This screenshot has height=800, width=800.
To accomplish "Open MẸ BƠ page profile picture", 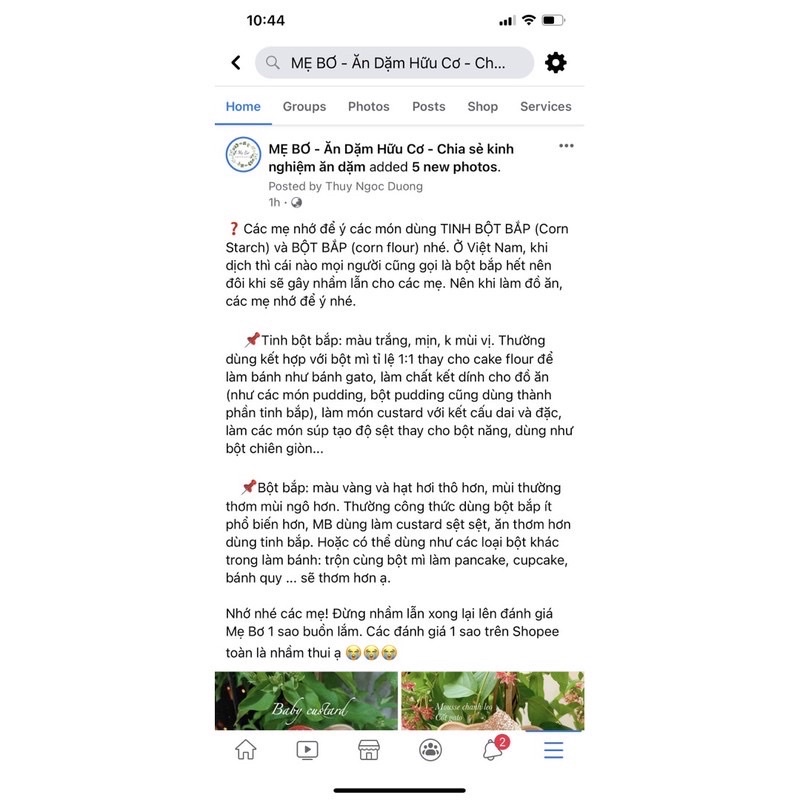I will point(243,155).
